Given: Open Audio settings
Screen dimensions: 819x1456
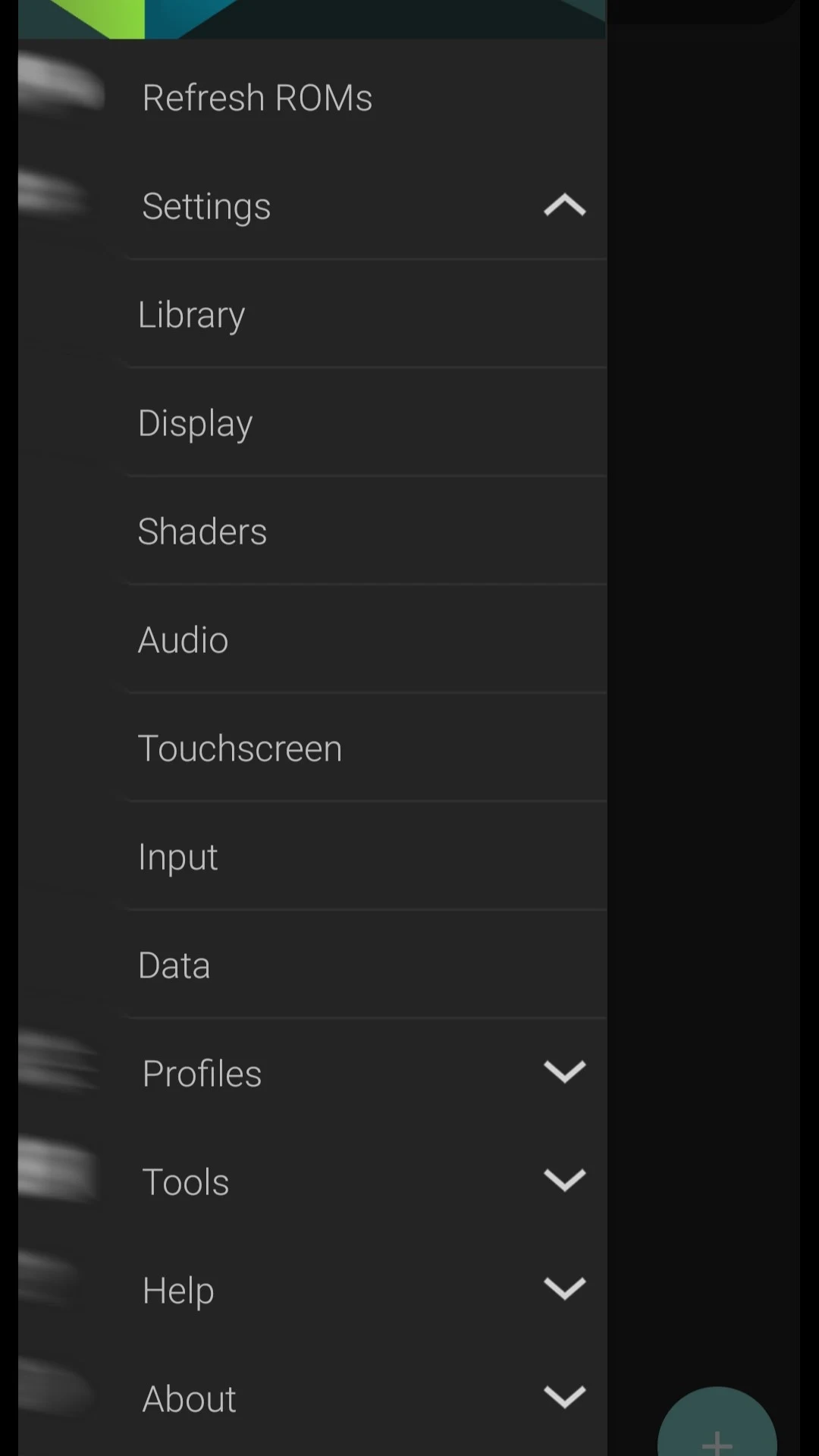Looking at the screenshot, I should point(184,640).
